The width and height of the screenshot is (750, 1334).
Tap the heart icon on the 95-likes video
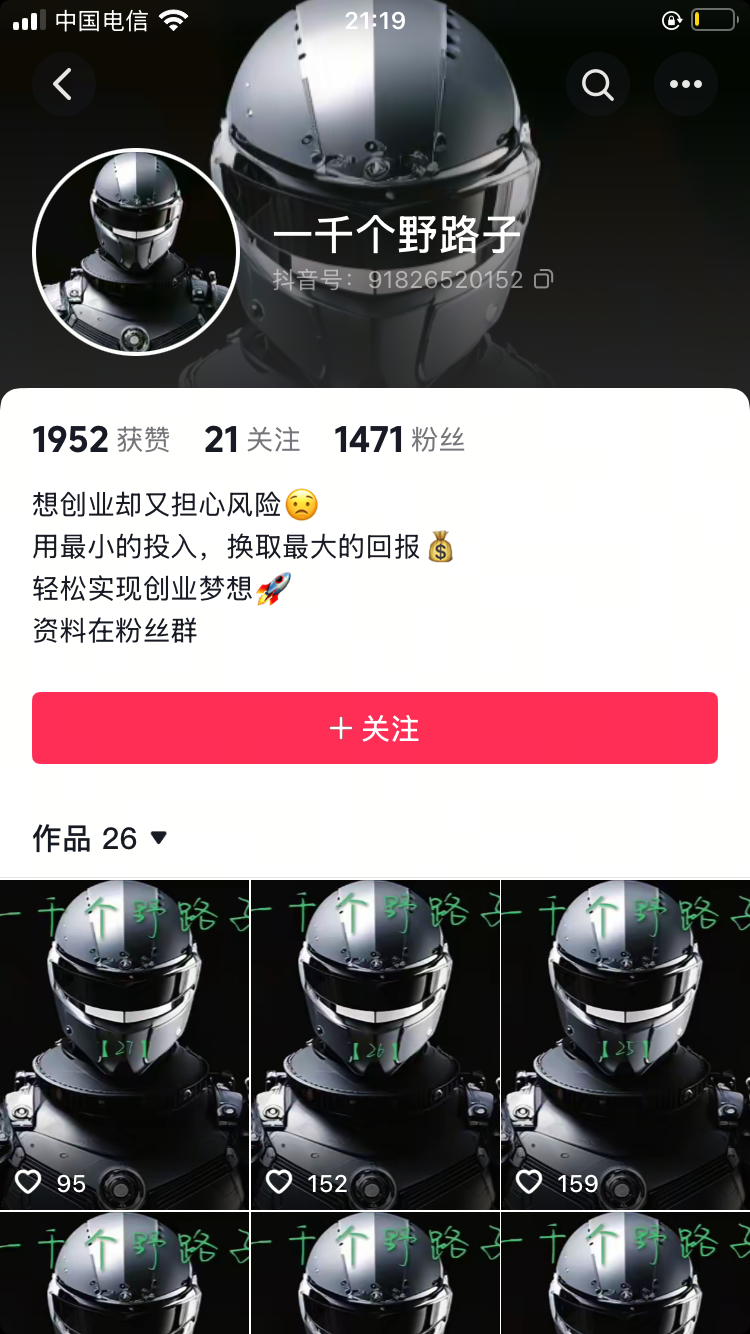click(30, 1182)
